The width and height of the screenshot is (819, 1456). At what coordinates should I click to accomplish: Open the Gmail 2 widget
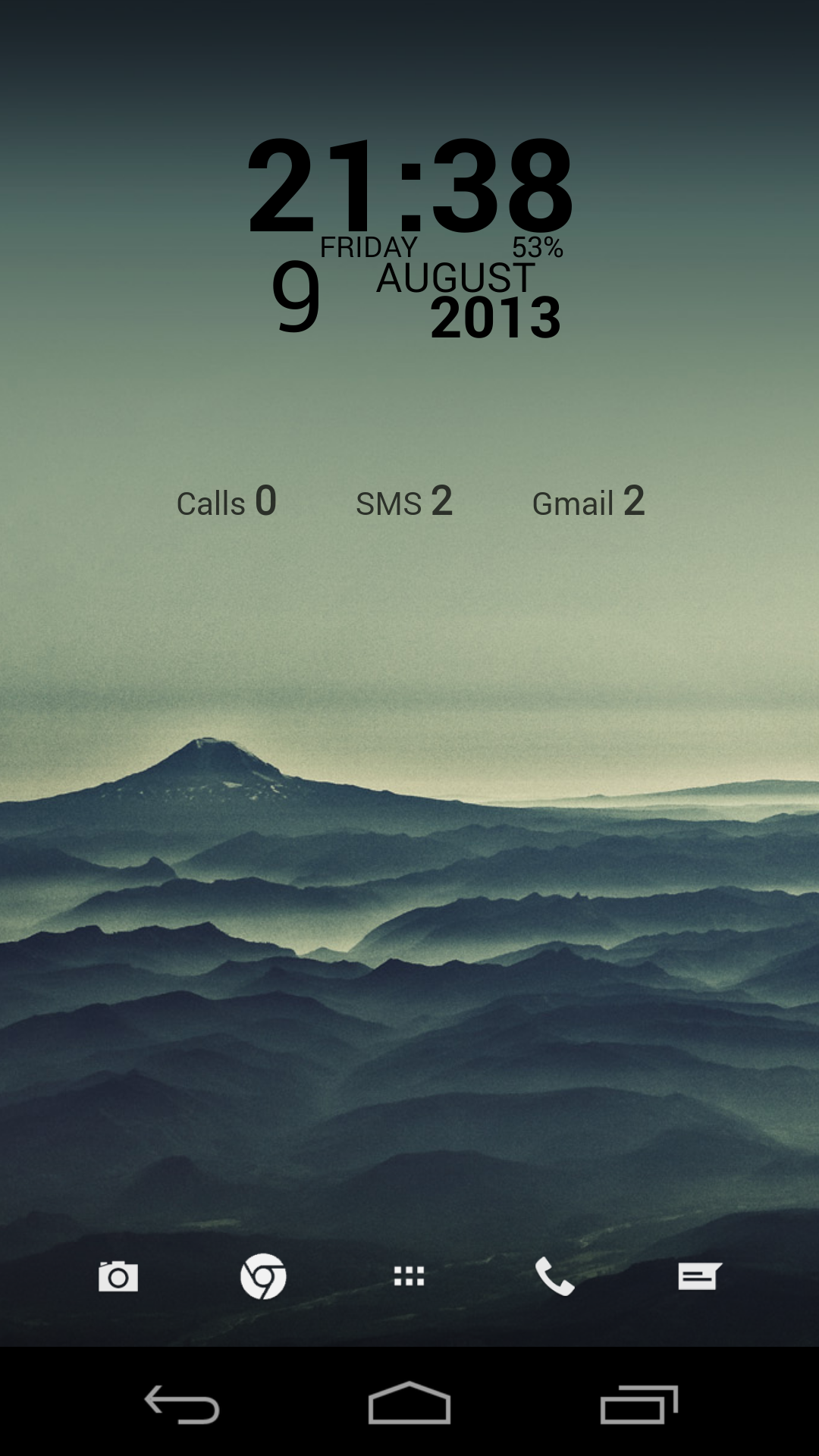pyautogui.click(x=588, y=501)
